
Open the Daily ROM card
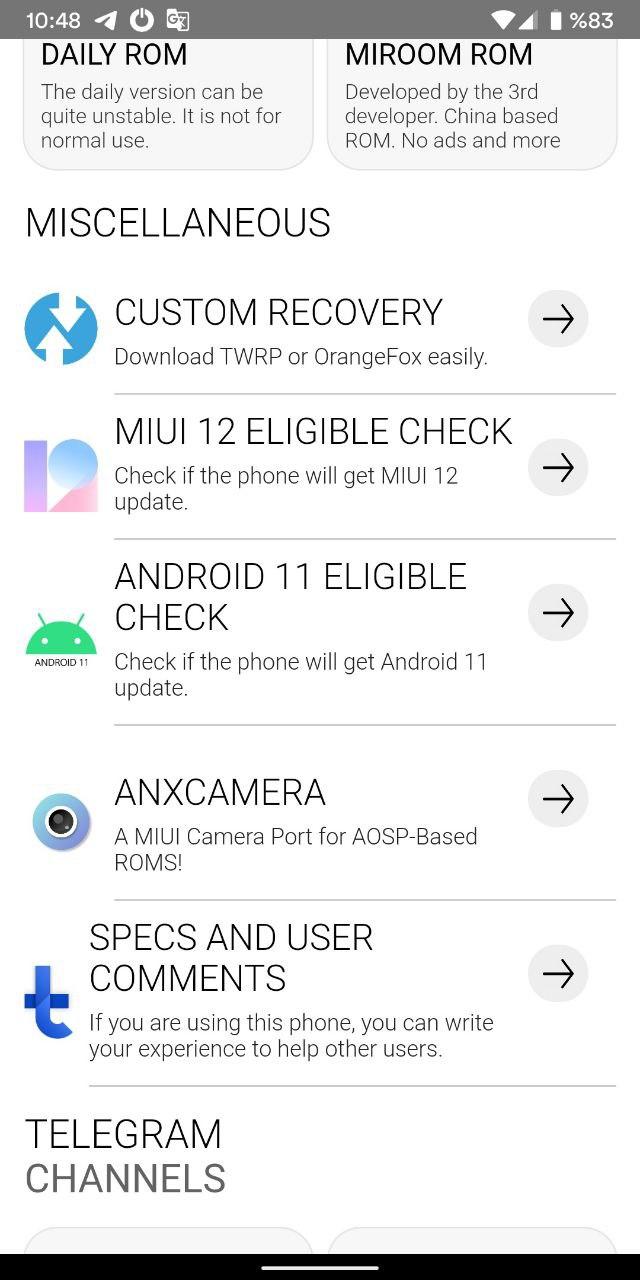click(168, 104)
